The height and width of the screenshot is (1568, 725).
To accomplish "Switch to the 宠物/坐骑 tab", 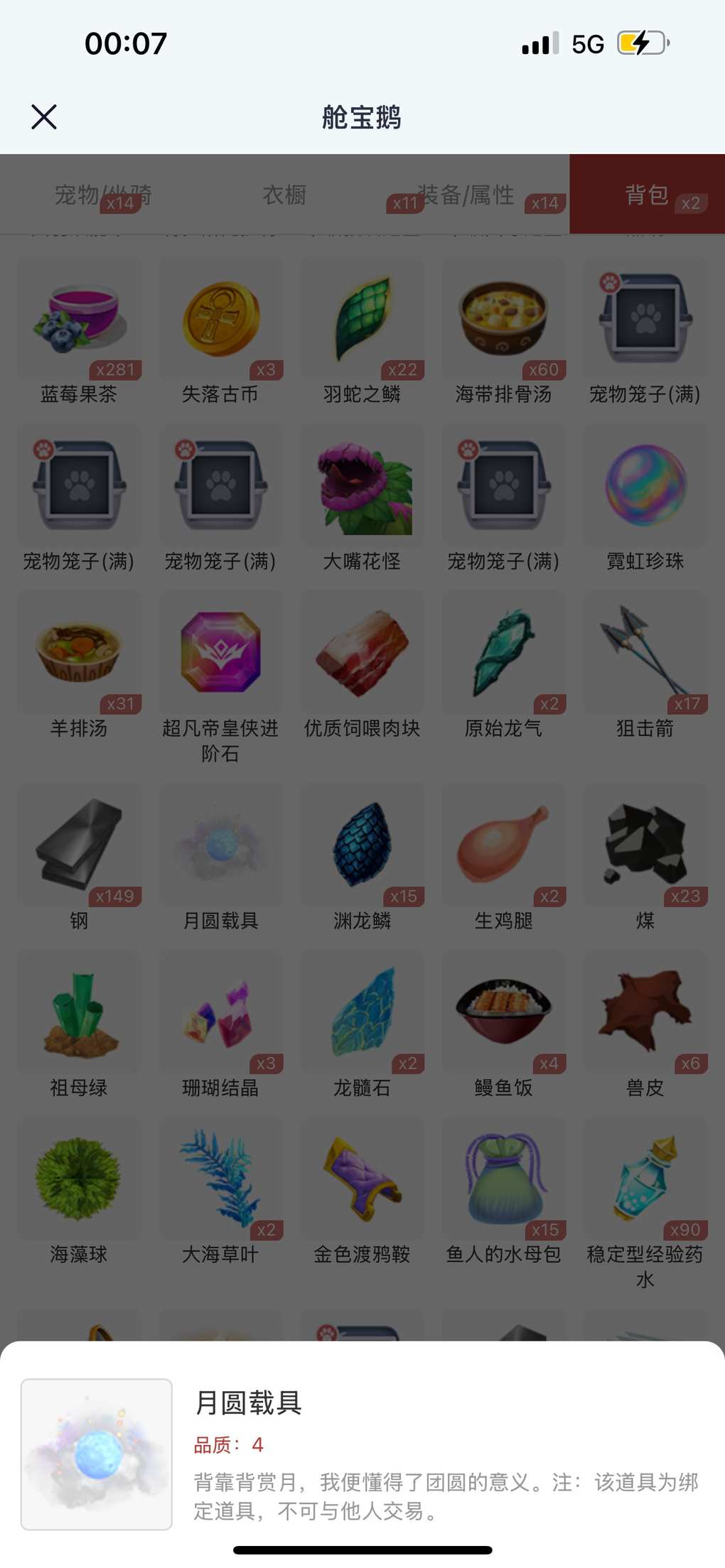I will pyautogui.click(x=102, y=195).
